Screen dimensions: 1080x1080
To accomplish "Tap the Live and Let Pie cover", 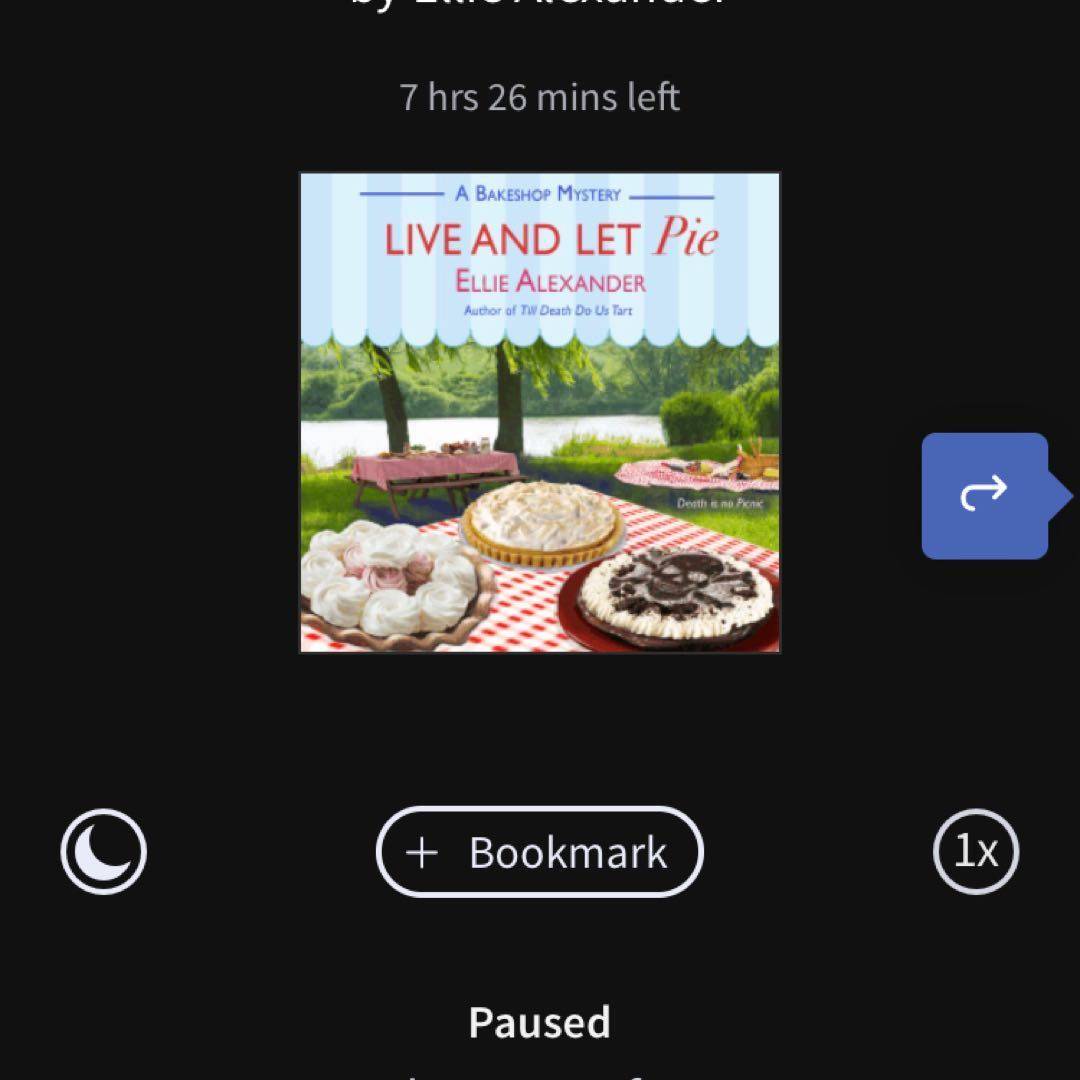I will pyautogui.click(x=540, y=413).
